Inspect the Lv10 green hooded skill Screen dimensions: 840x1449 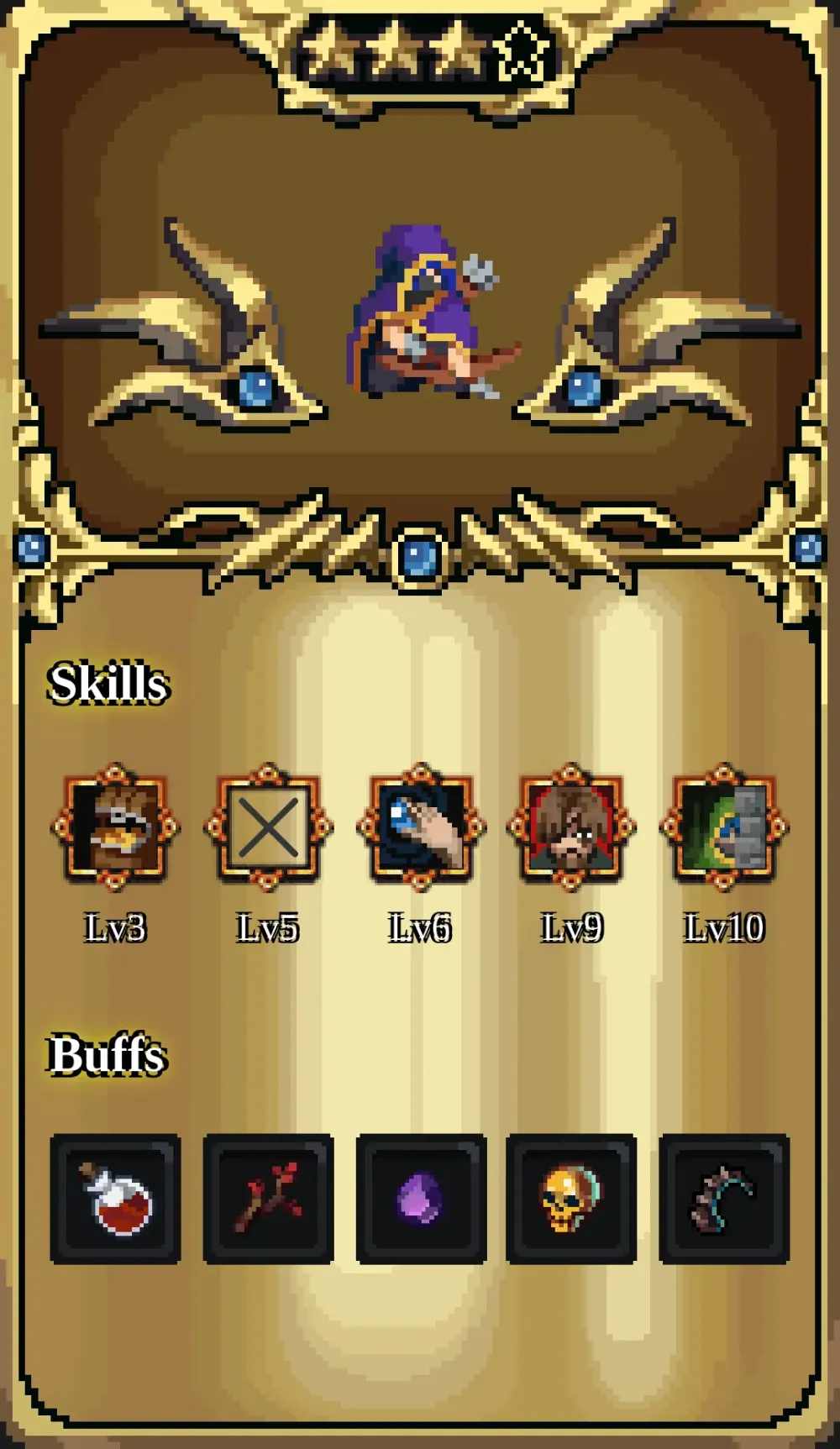coord(724,827)
